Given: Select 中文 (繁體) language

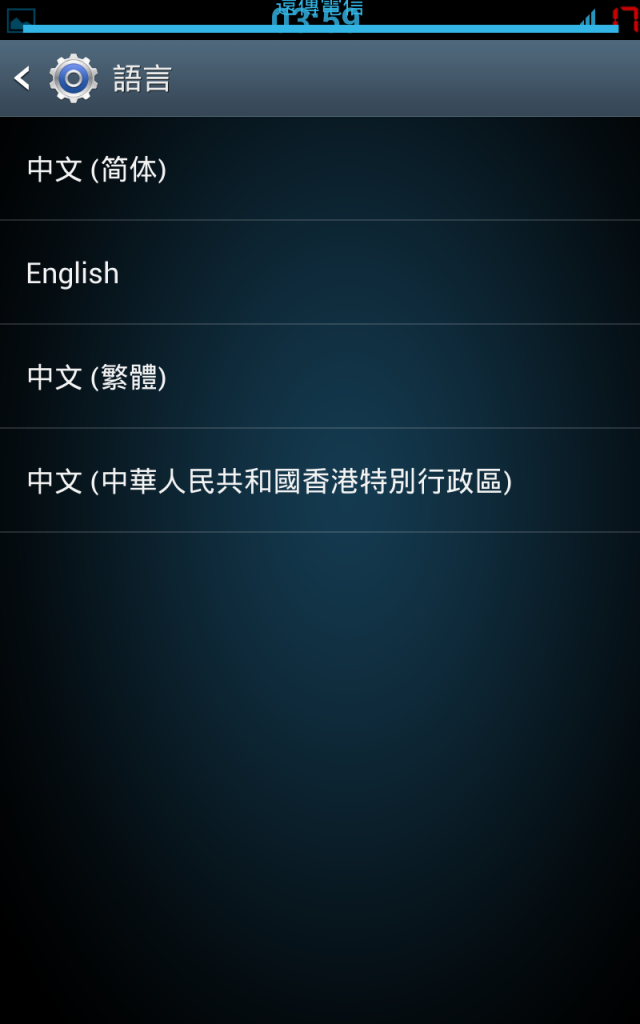Looking at the screenshot, I should coord(96,377).
